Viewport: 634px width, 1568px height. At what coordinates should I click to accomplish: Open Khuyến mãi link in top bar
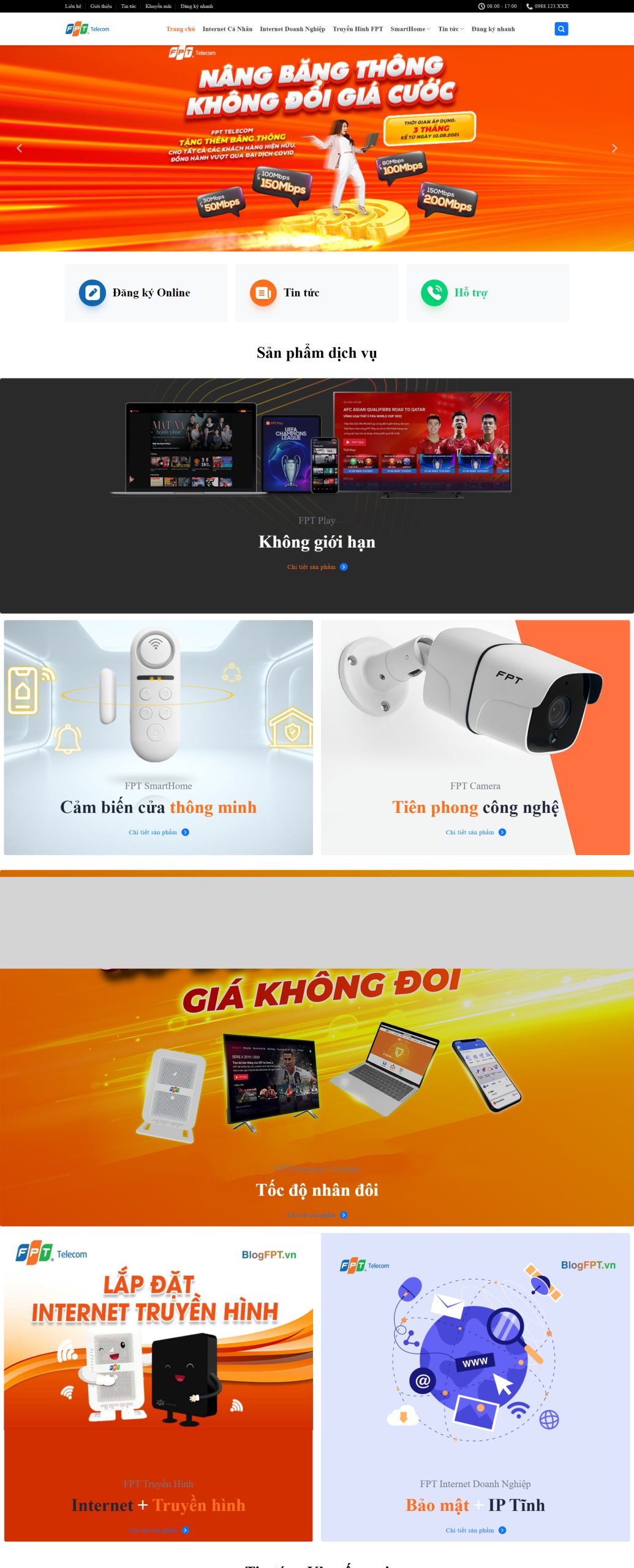pos(158,6)
